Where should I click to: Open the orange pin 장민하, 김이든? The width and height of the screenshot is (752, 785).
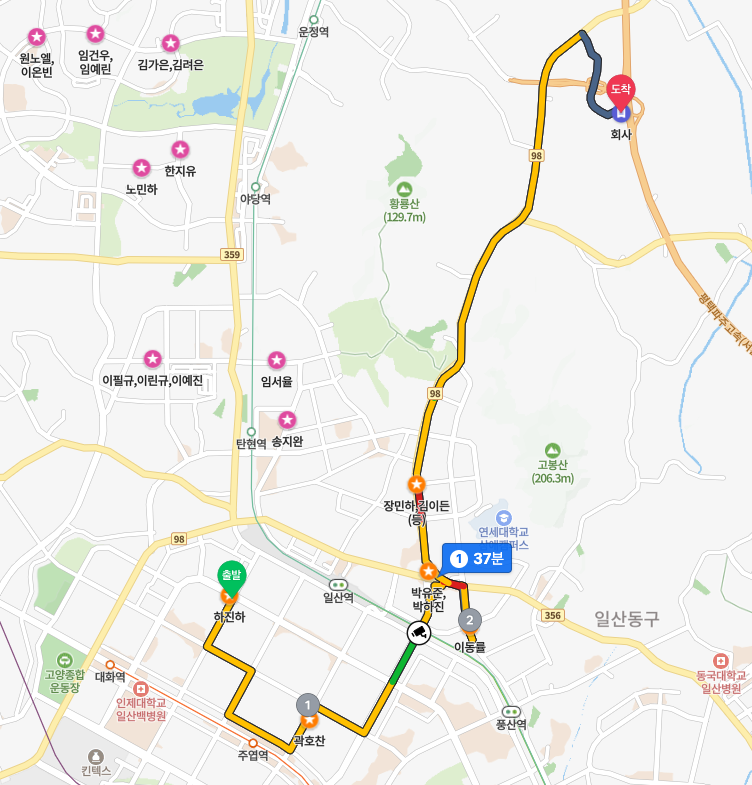point(417,484)
